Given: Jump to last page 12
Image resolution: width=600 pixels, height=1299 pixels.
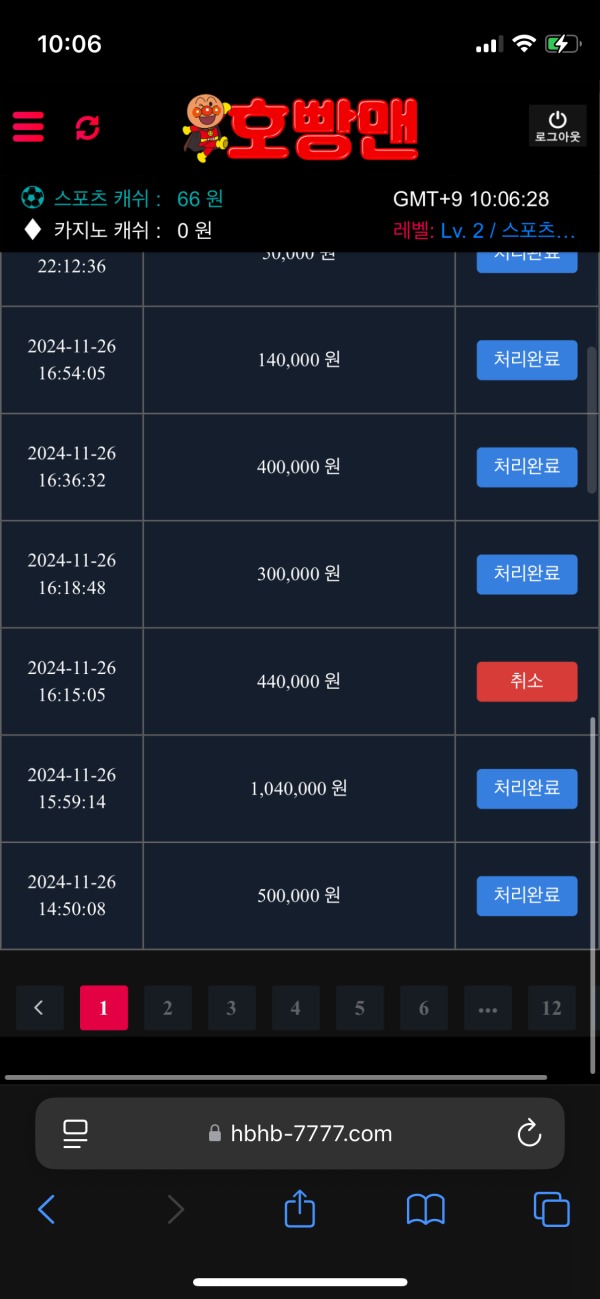Looking at the screenshot, I should pyautogui.click(x=551, y=1008).
